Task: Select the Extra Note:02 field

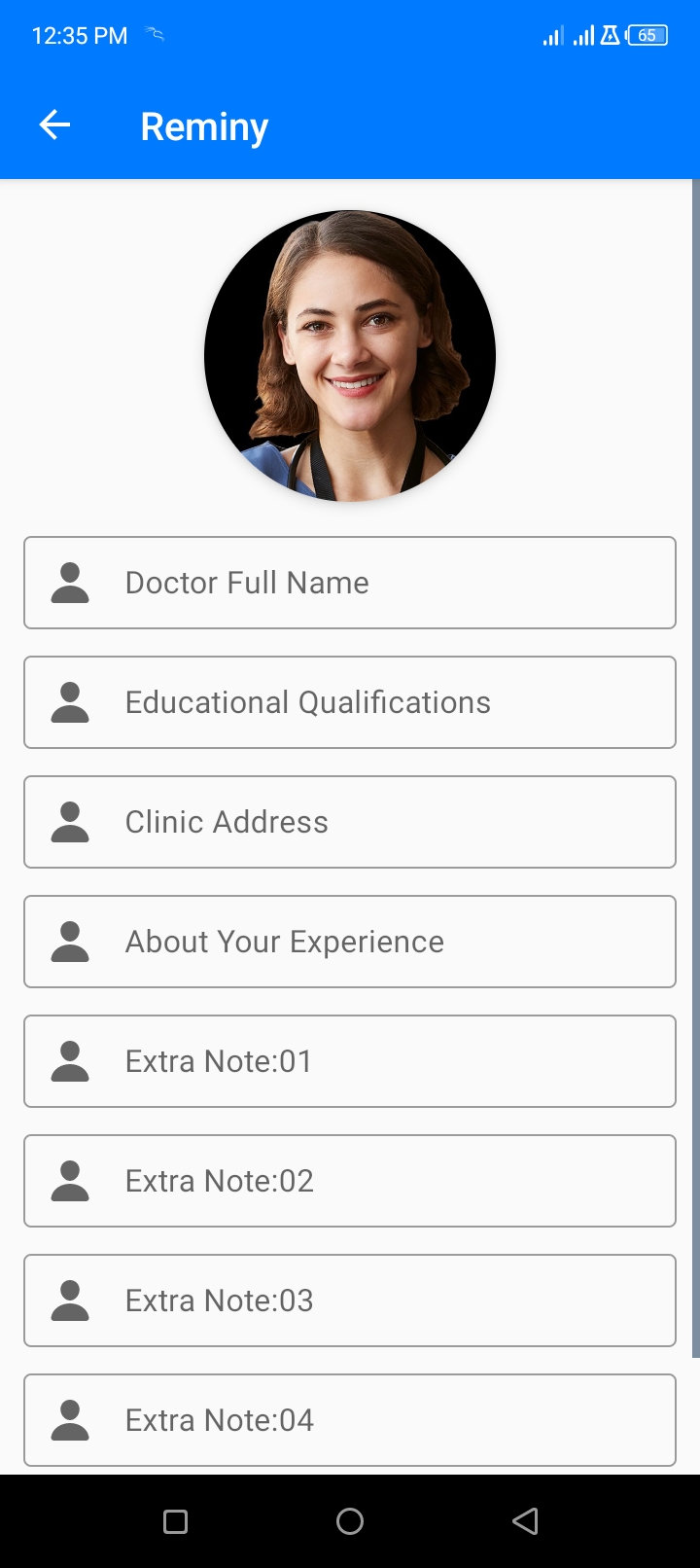Action: [350, 1181]
